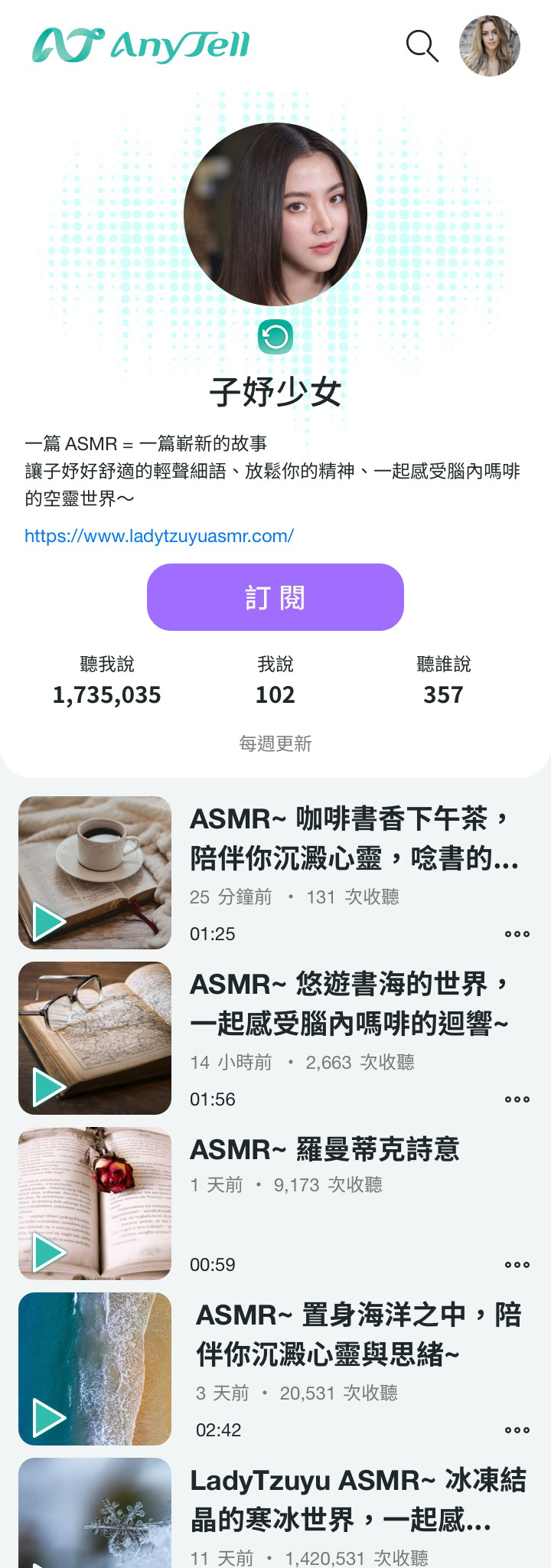Tap the green refresh icon under profile photo
The image size is (551, 1568).
point(275,337)
